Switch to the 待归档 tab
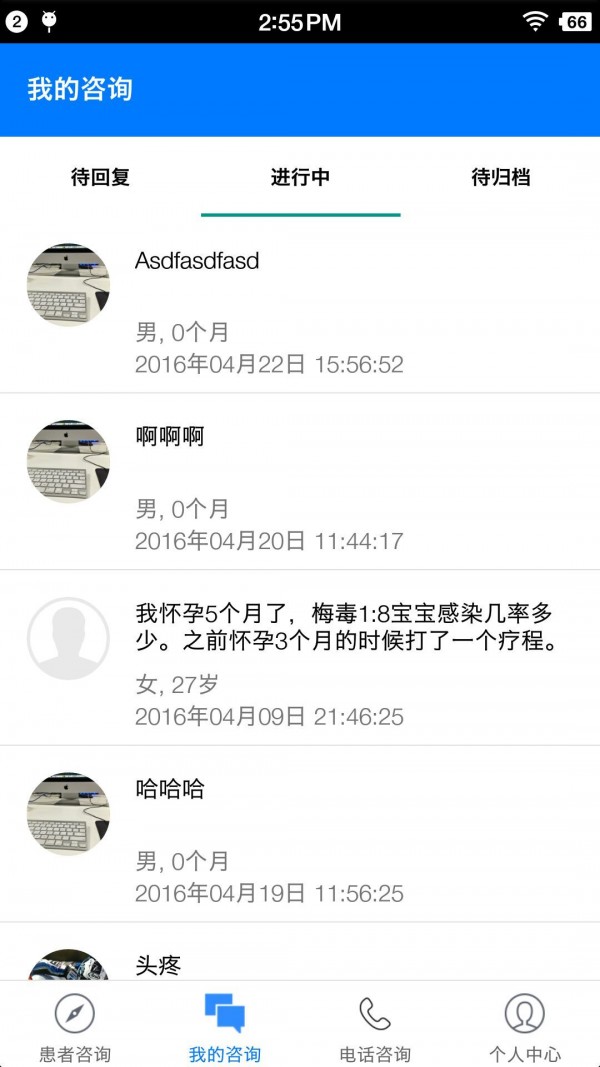The width and height of the screenshot is (600, 1067). [500, 178]
